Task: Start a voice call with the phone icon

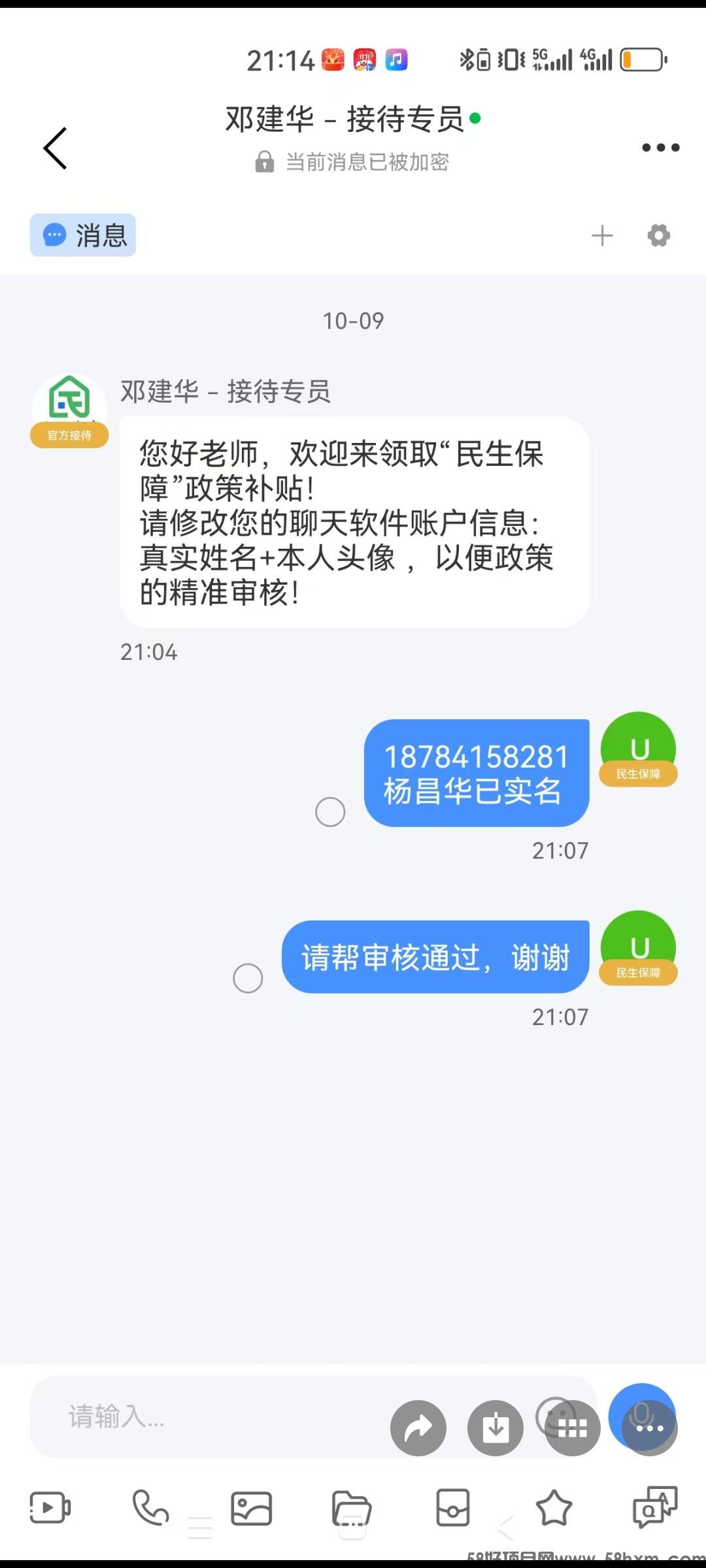Action: [x=150, y=1508]
